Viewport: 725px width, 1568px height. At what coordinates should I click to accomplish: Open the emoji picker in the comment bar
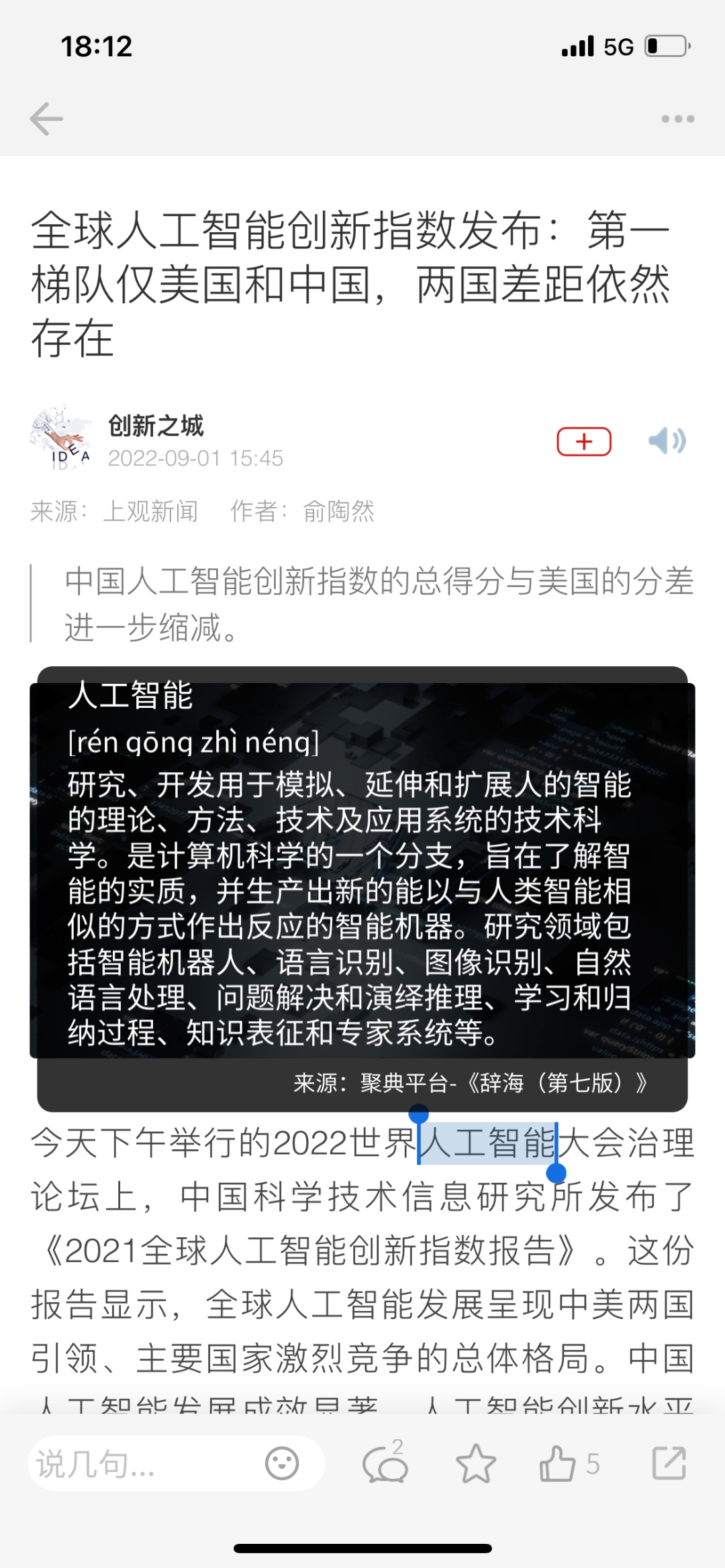pos(282,1463)
